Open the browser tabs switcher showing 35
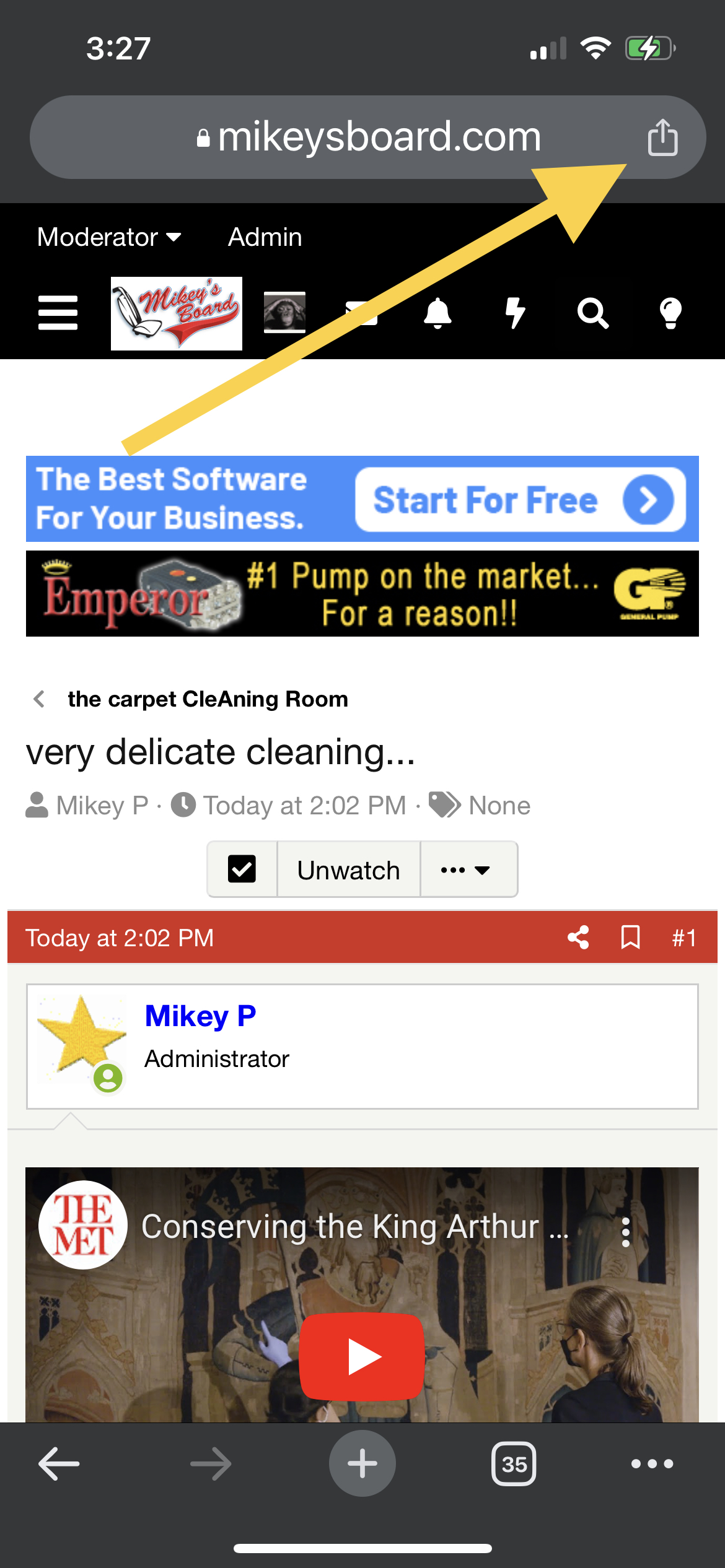The height and width of the screenshot is (1568, 725). [514, 1464]
